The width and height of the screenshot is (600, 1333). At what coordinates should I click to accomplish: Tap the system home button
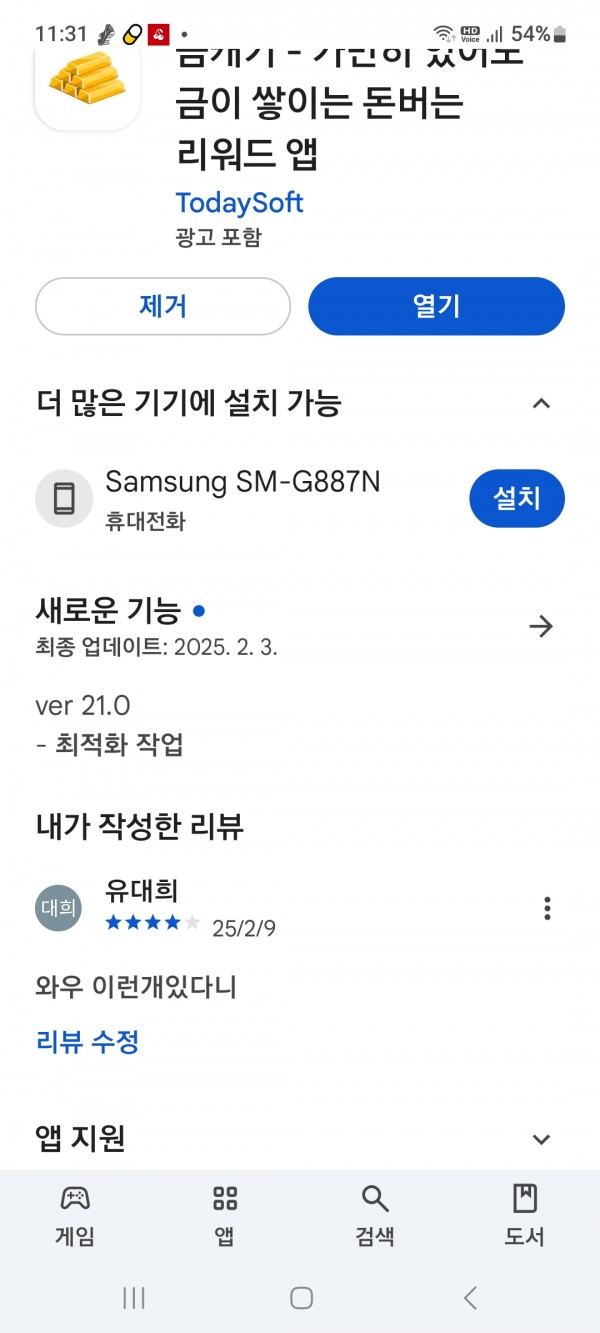(301, 1298)
